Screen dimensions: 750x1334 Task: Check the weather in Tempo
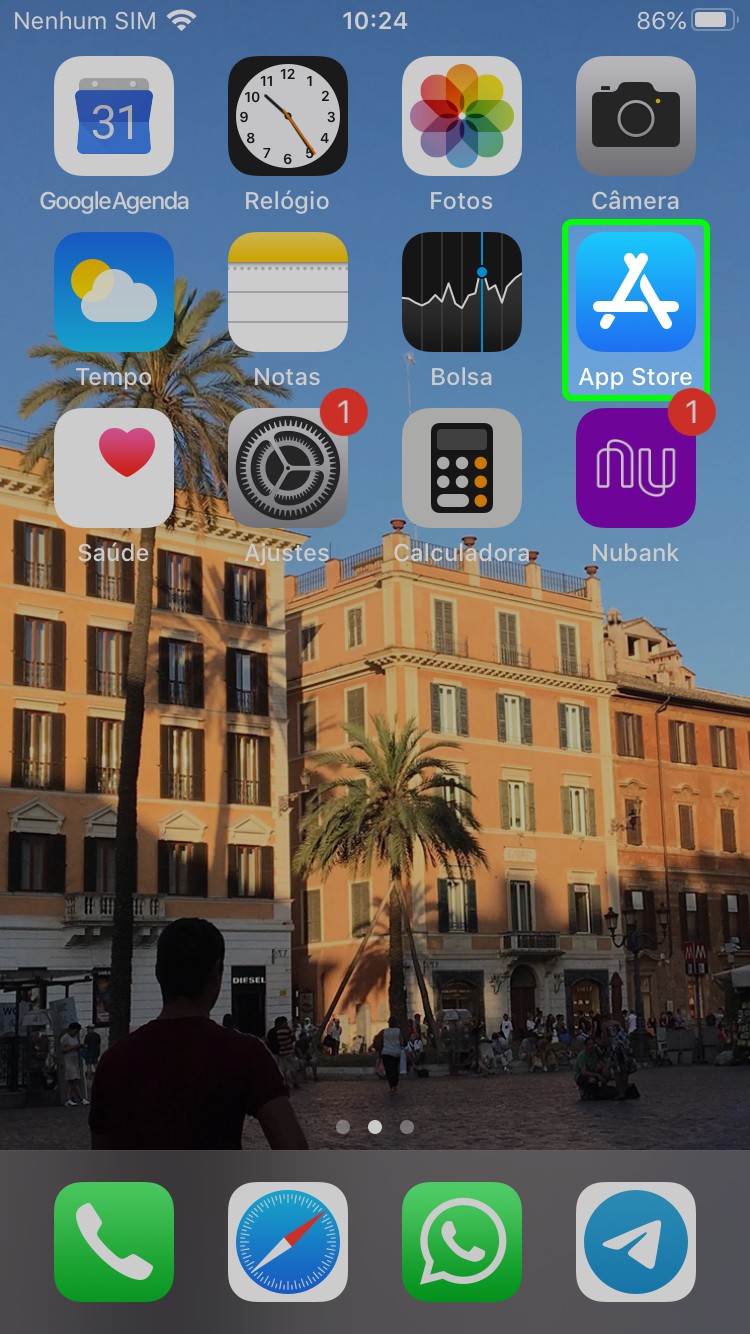(x=114, y=292)
